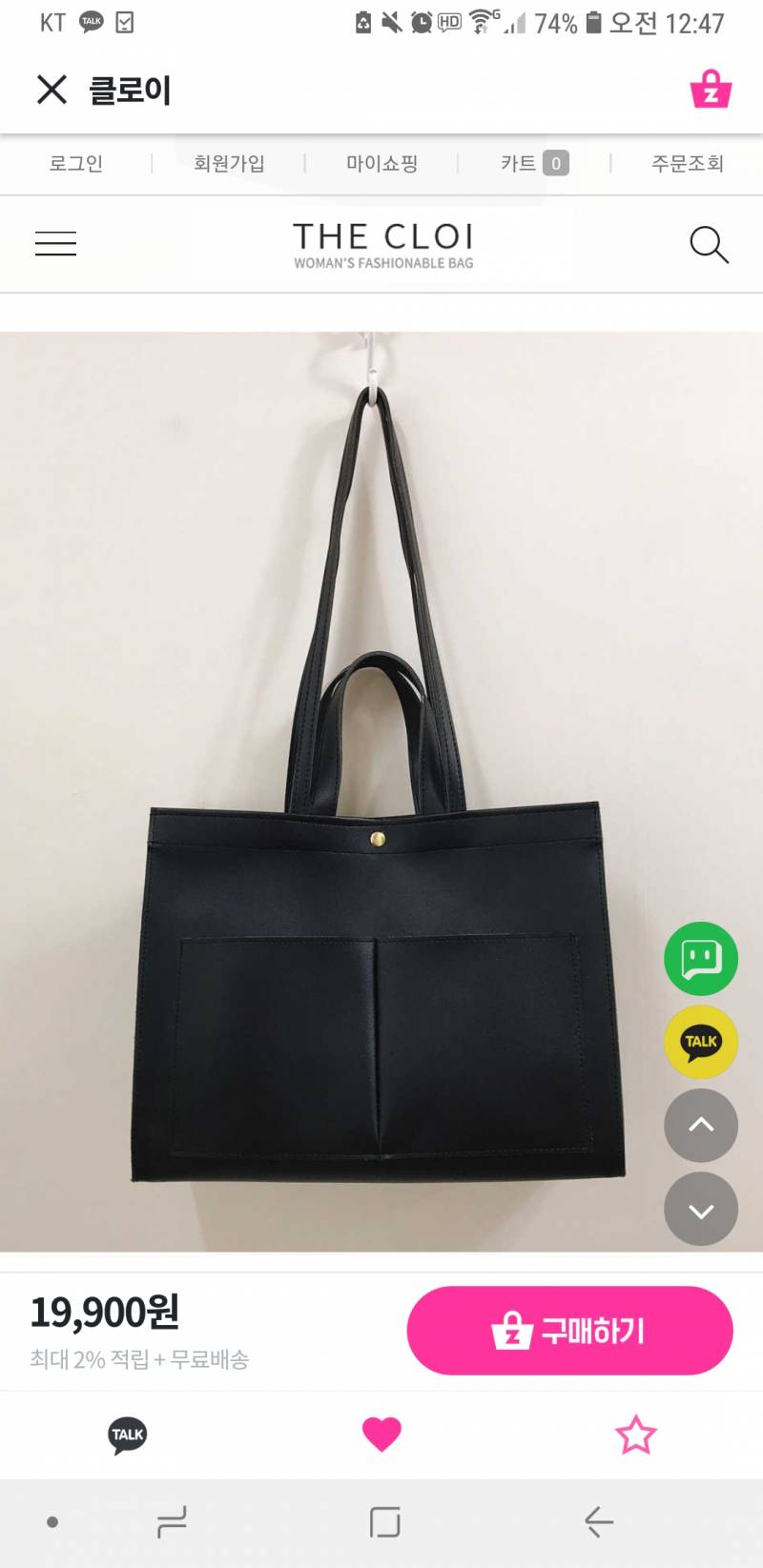Close the 클로이 shop page

point(52,90)
